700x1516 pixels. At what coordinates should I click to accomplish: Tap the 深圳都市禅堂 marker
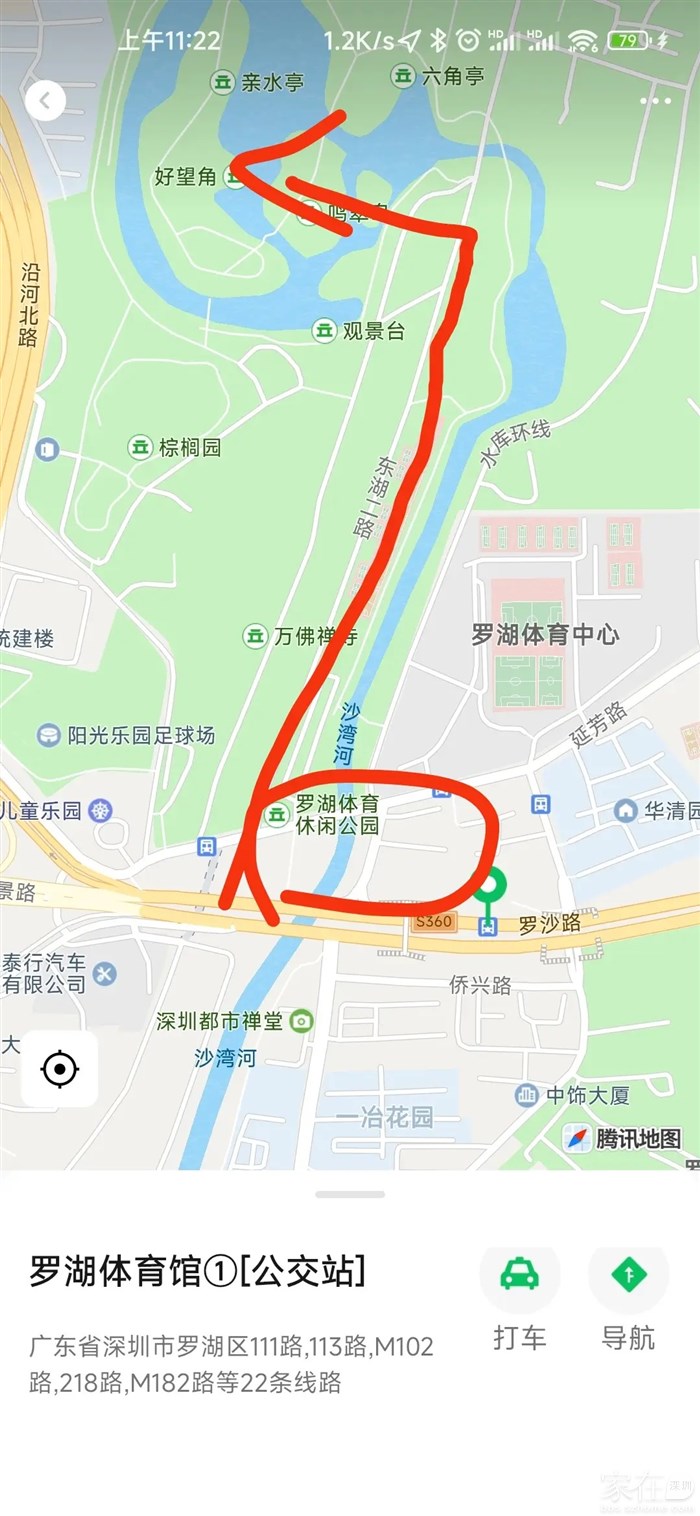300,1021
